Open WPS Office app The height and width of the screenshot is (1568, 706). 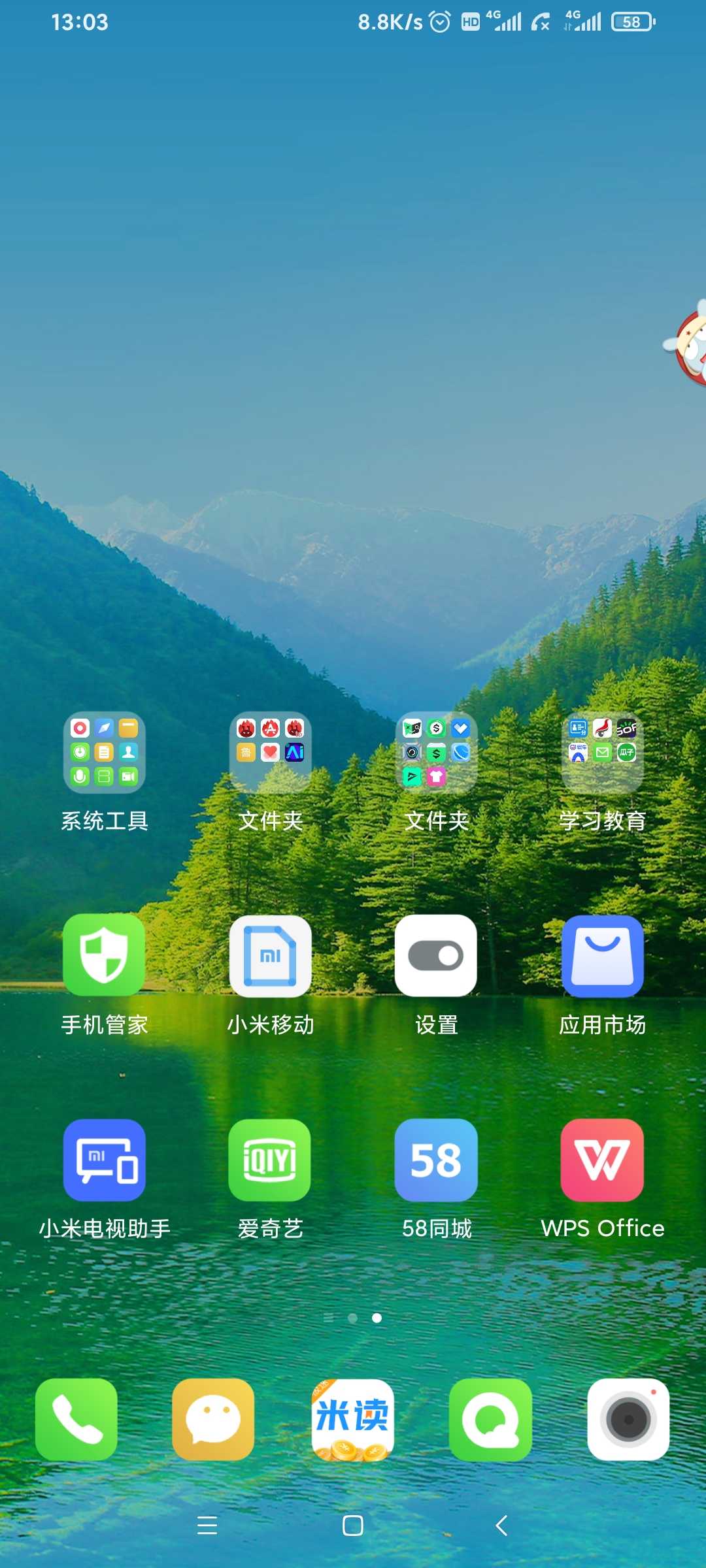(602, 1160)
